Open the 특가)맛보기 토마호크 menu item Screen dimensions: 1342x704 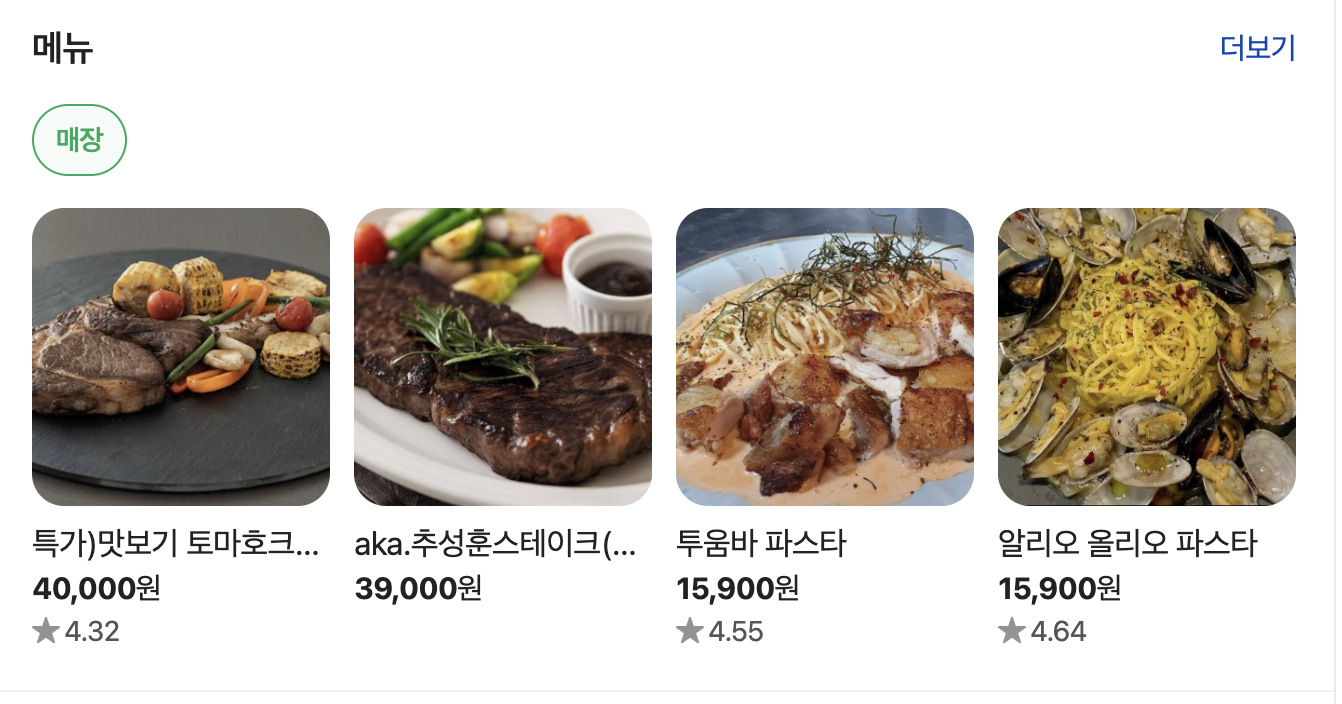pyautogui.click(x=181, y=357)
